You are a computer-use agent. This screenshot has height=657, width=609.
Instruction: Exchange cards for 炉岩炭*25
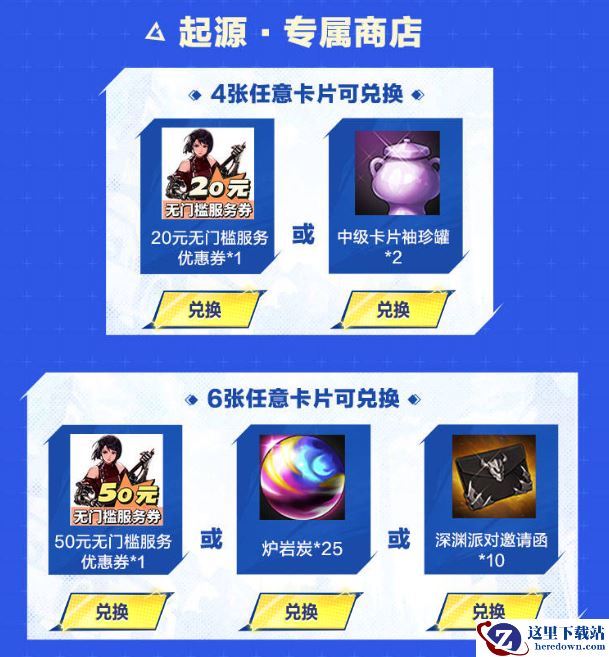pyautogui.click(x=300, y=611)
